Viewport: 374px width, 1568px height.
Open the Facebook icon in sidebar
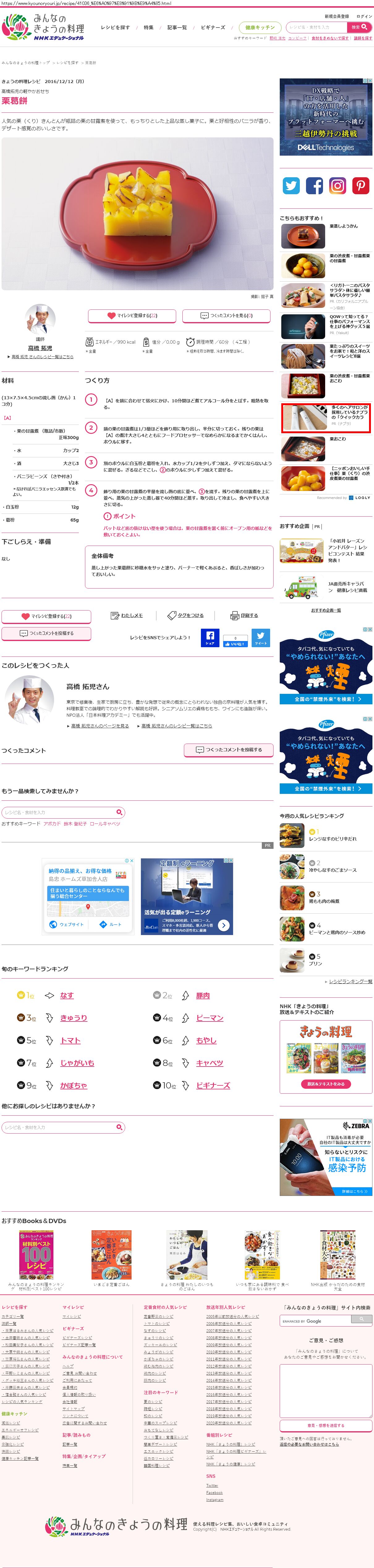click(314, 186)
